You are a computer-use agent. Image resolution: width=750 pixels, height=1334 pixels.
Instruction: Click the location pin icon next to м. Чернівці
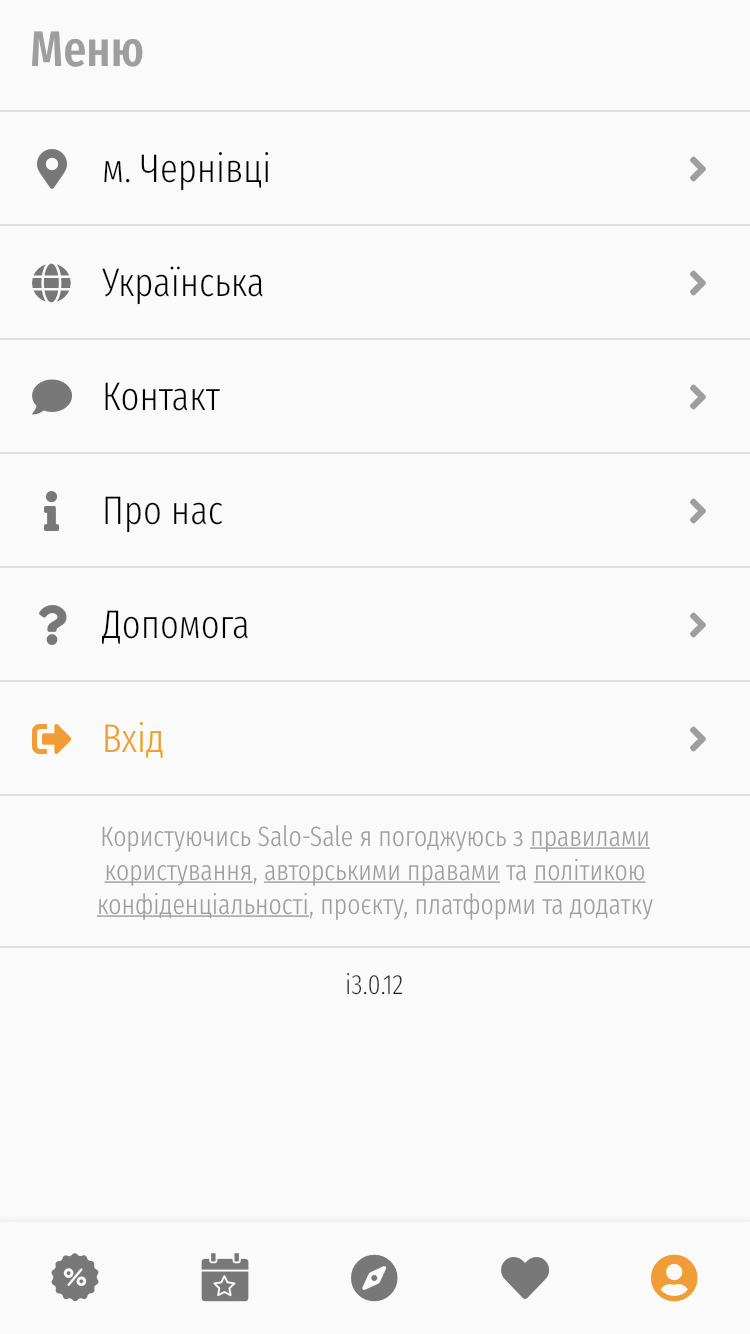click(x=51, y=168)
